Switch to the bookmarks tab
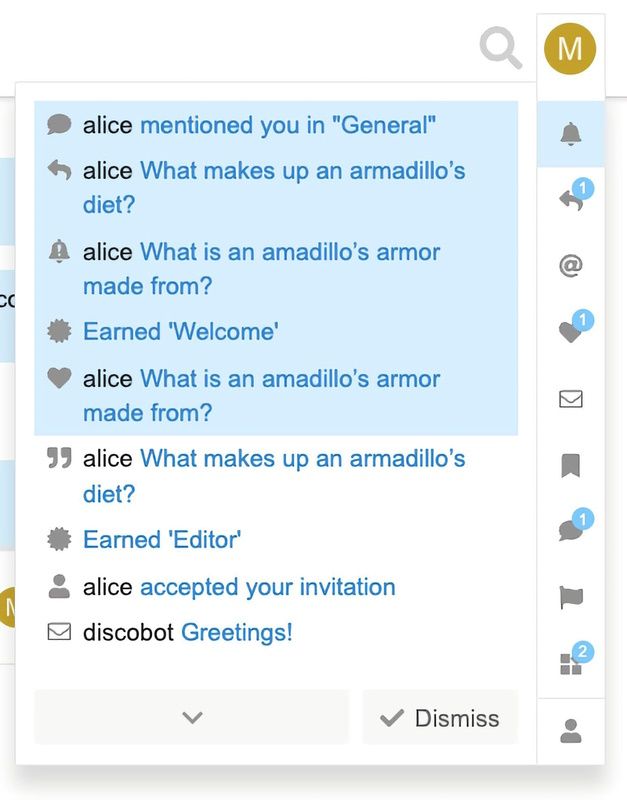The height and width of the screenshot is (800, 627). (x=571, y=465)
